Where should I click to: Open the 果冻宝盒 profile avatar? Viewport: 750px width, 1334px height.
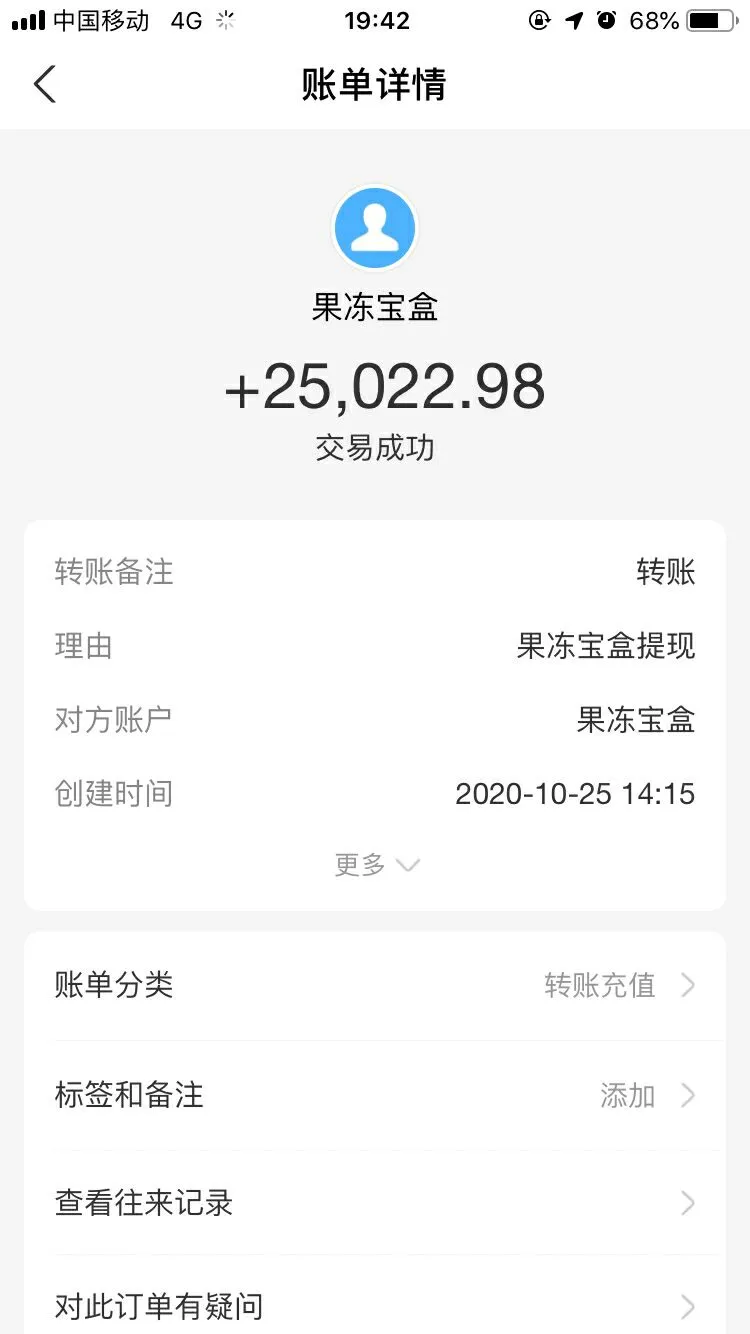coord(375,228)
